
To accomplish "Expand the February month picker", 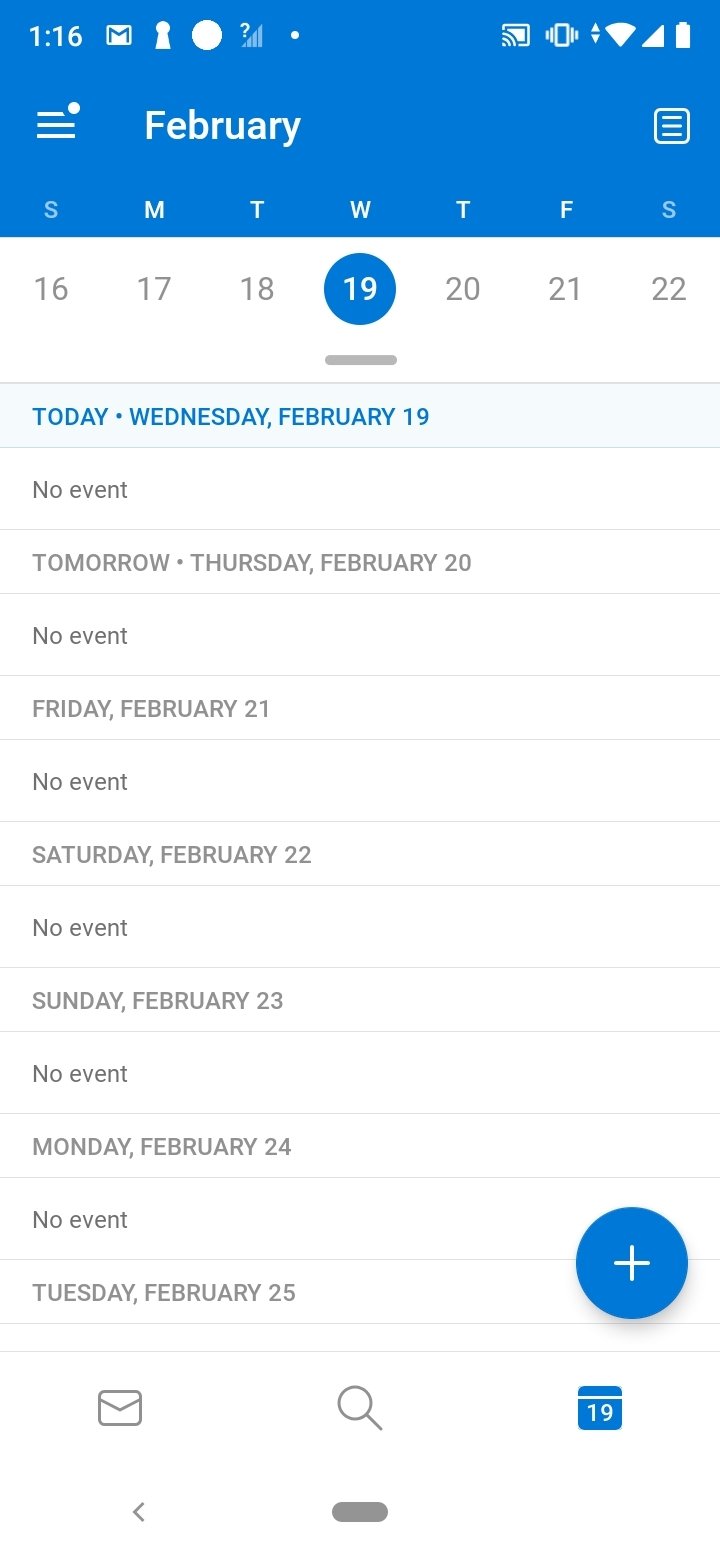I will coord(222,126).
